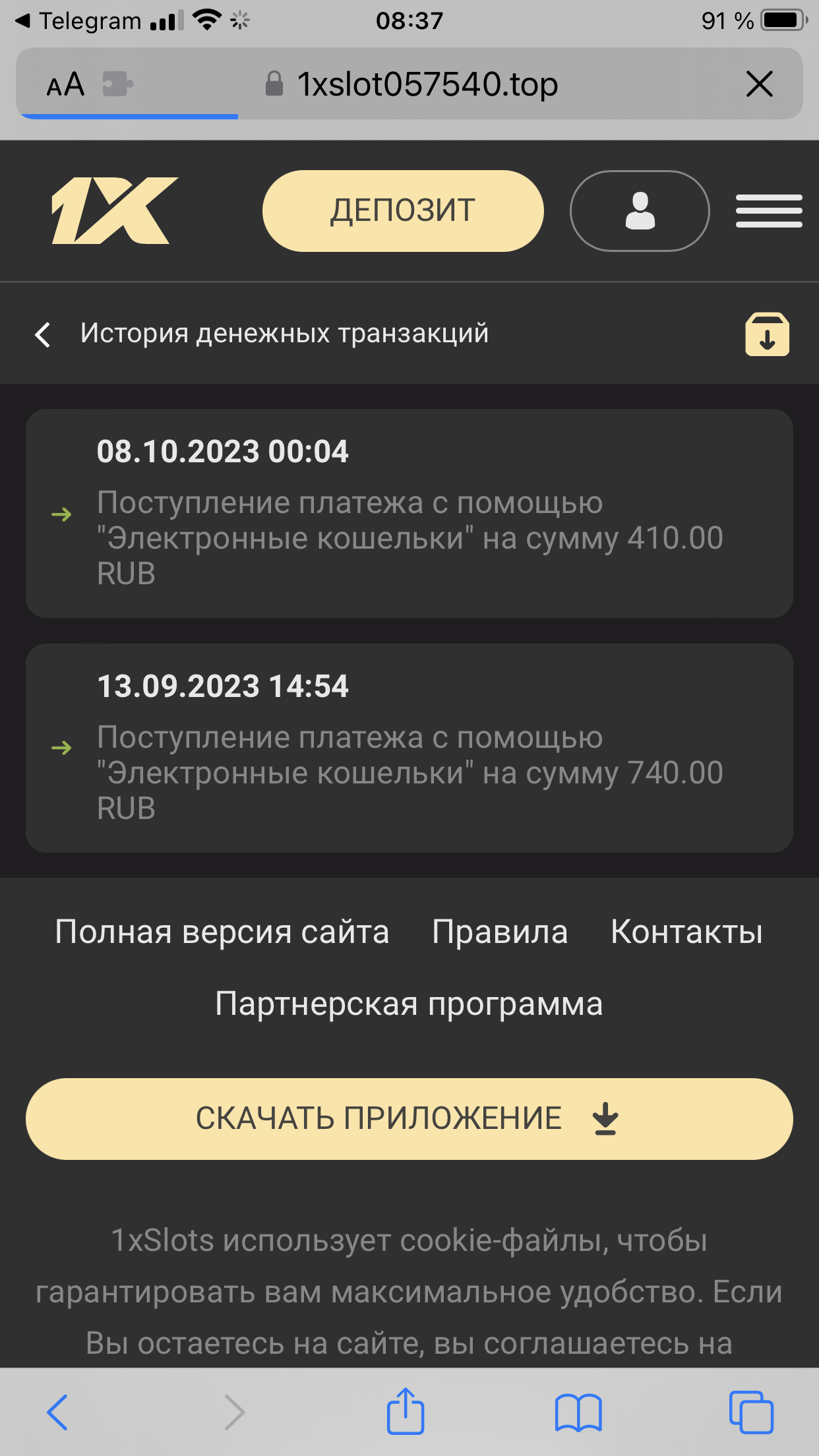Viewport: 819px width, 1456px height.
Task: Open Партнерская программа link
Action: pos(409,1004)
